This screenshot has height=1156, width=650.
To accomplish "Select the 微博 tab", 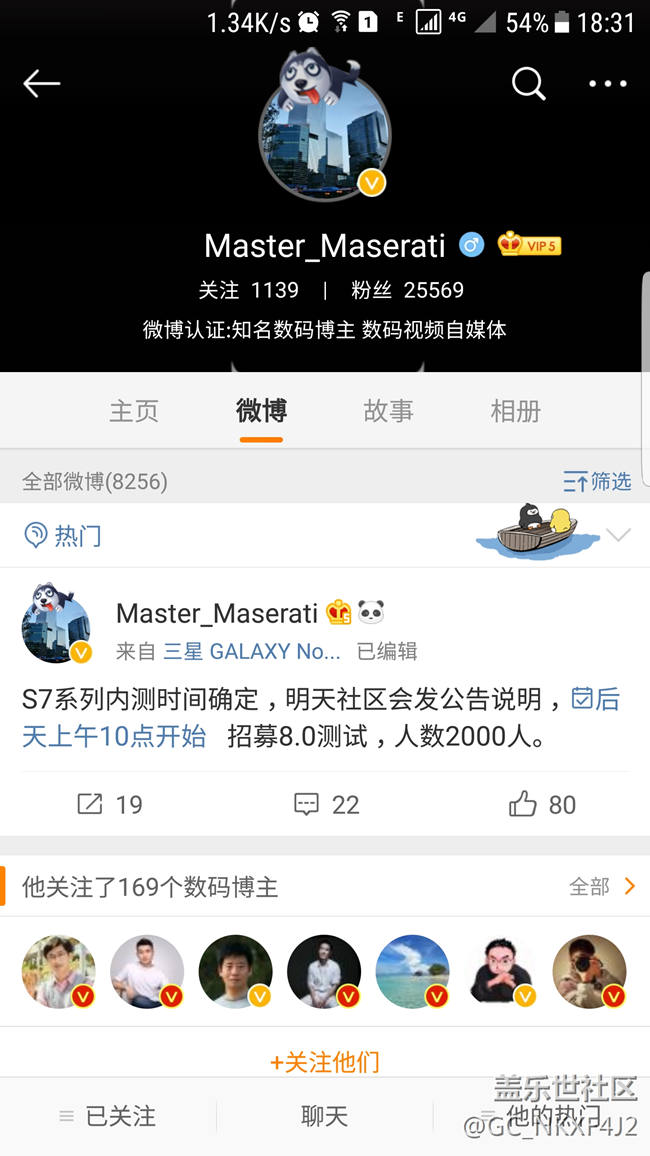I will tap(261, 411).
